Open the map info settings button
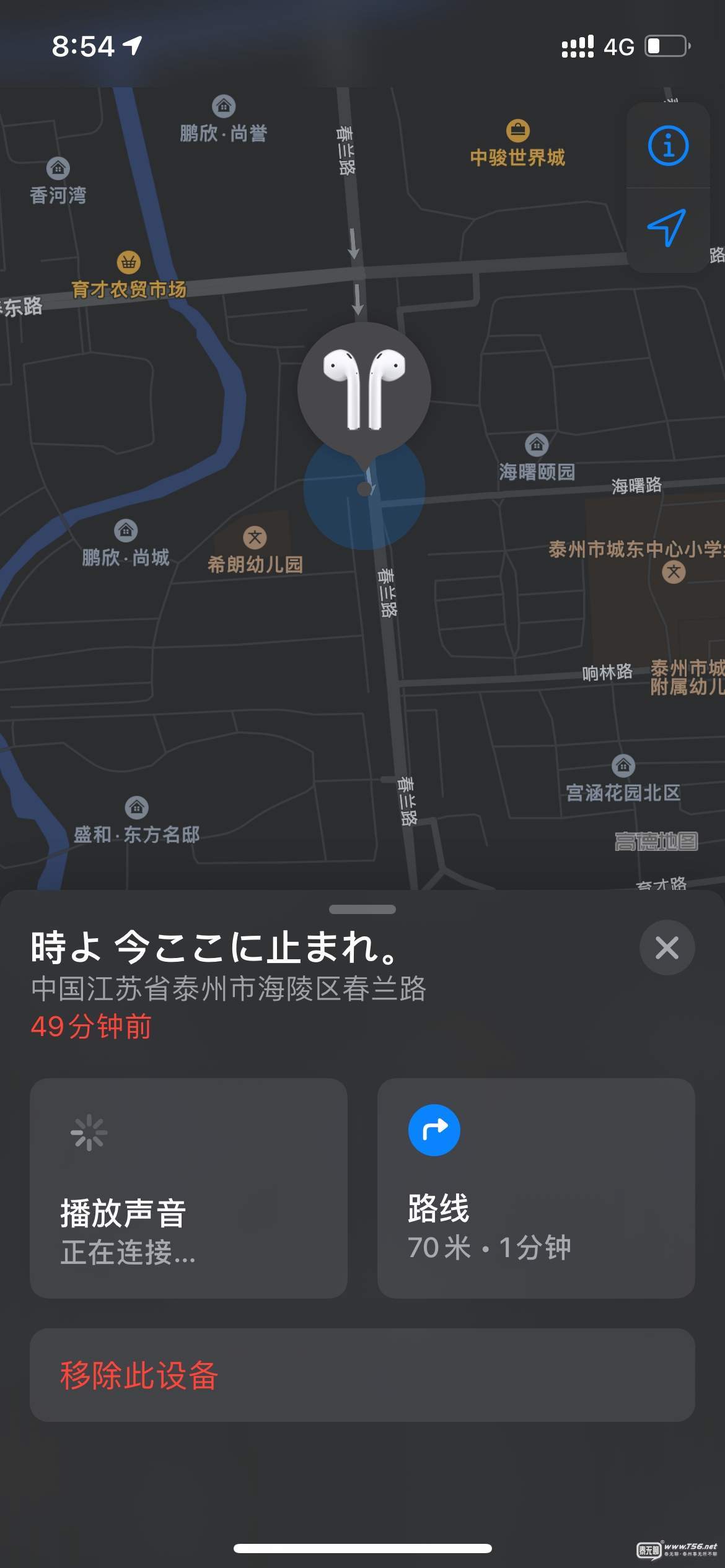Image resolution: width=725 pixels, height=1568 pixels. (x=668, y=146)
